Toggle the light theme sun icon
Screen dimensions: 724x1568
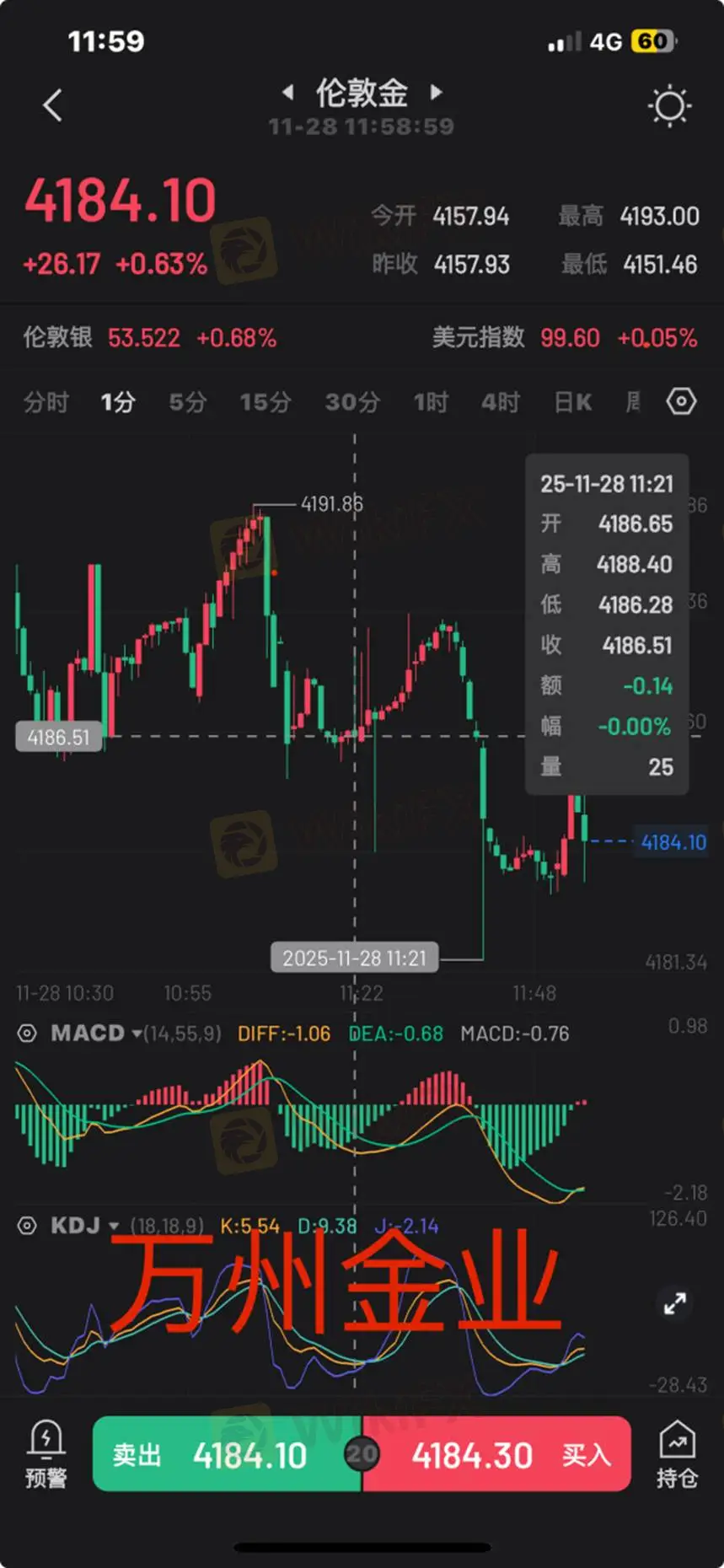click(x=669, y=106)
